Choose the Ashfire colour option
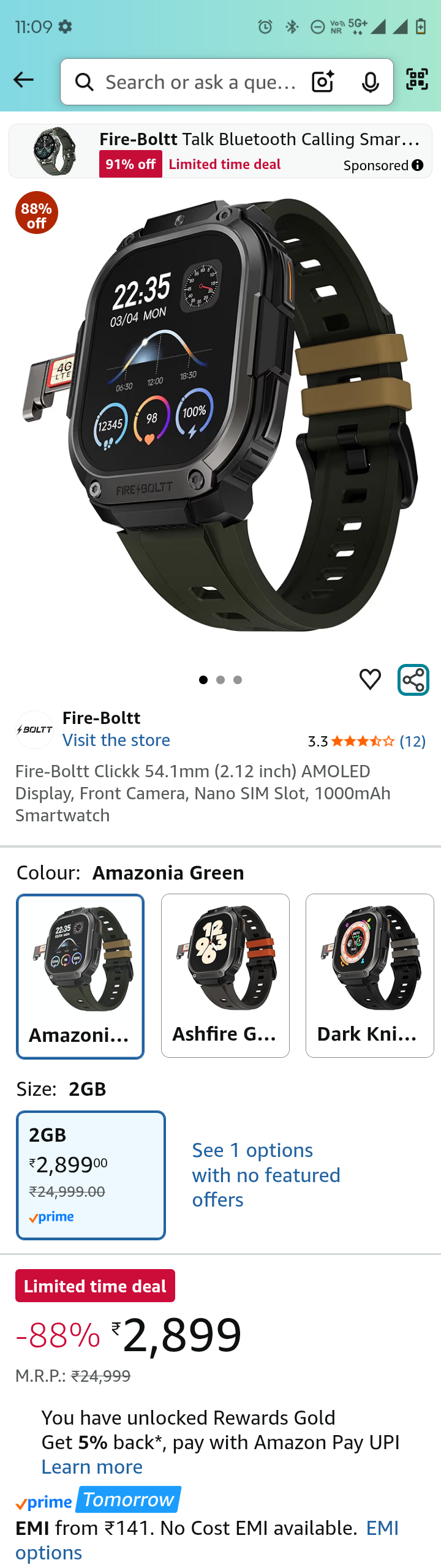441x1568 pixels. (225, 976)
